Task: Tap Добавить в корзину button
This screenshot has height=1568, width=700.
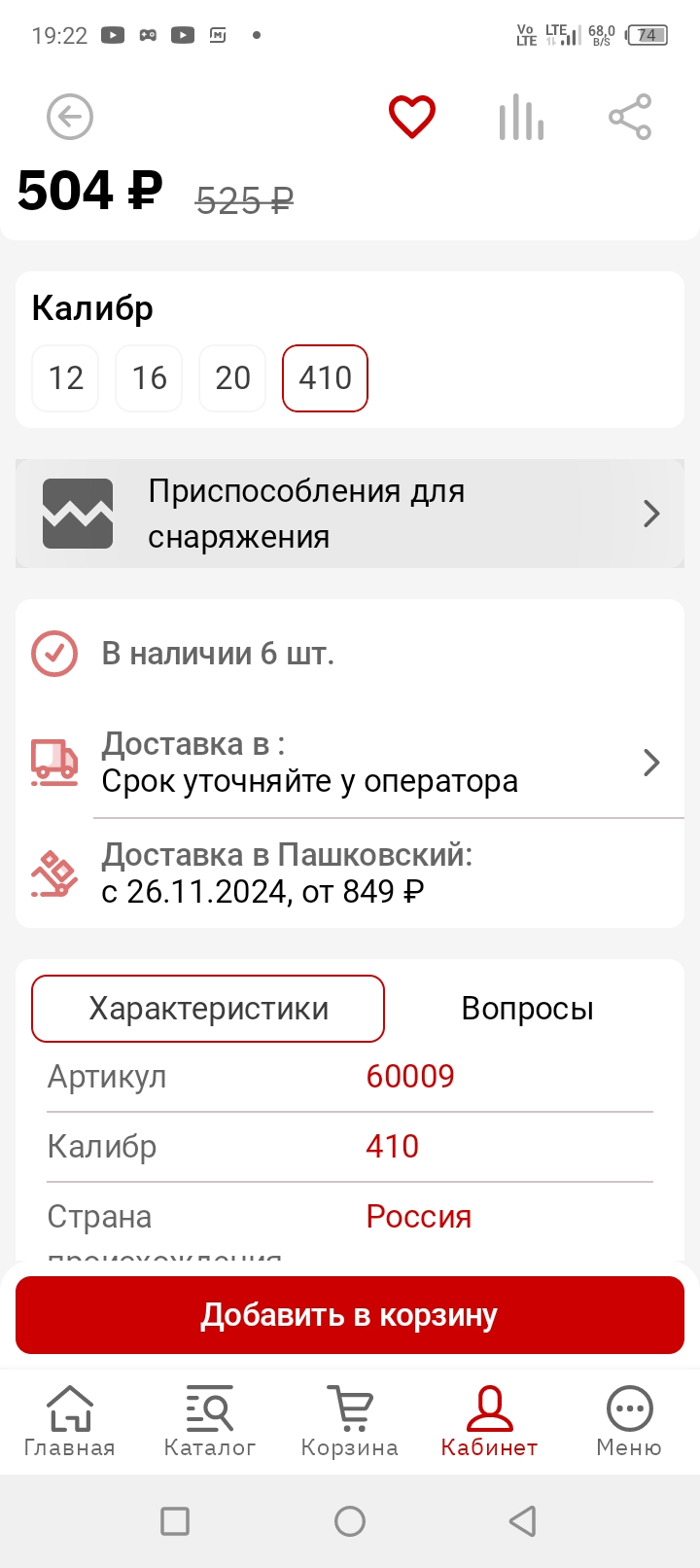Action: click(350, 1315)
